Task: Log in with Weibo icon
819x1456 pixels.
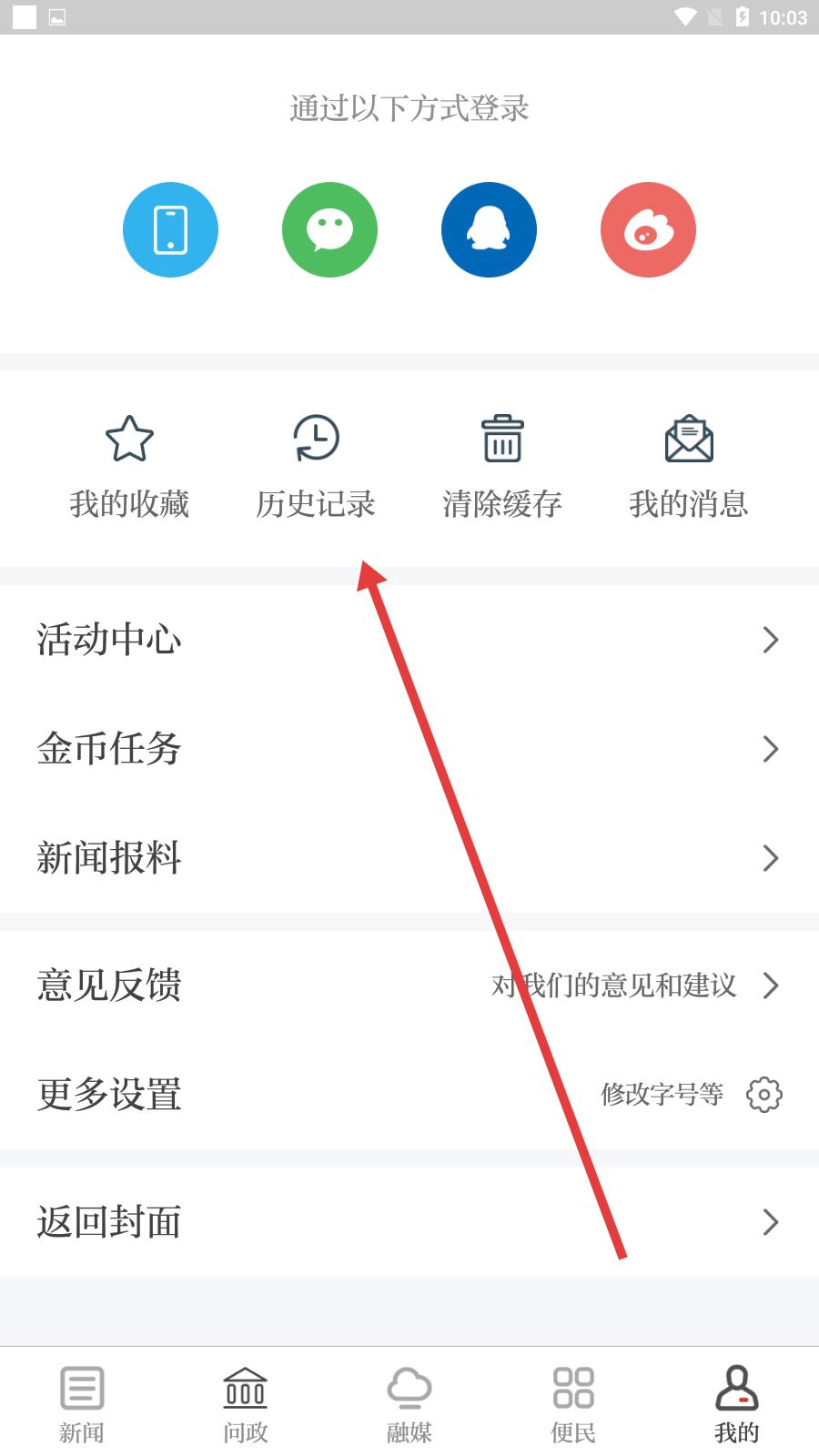Action: [648, 229]
